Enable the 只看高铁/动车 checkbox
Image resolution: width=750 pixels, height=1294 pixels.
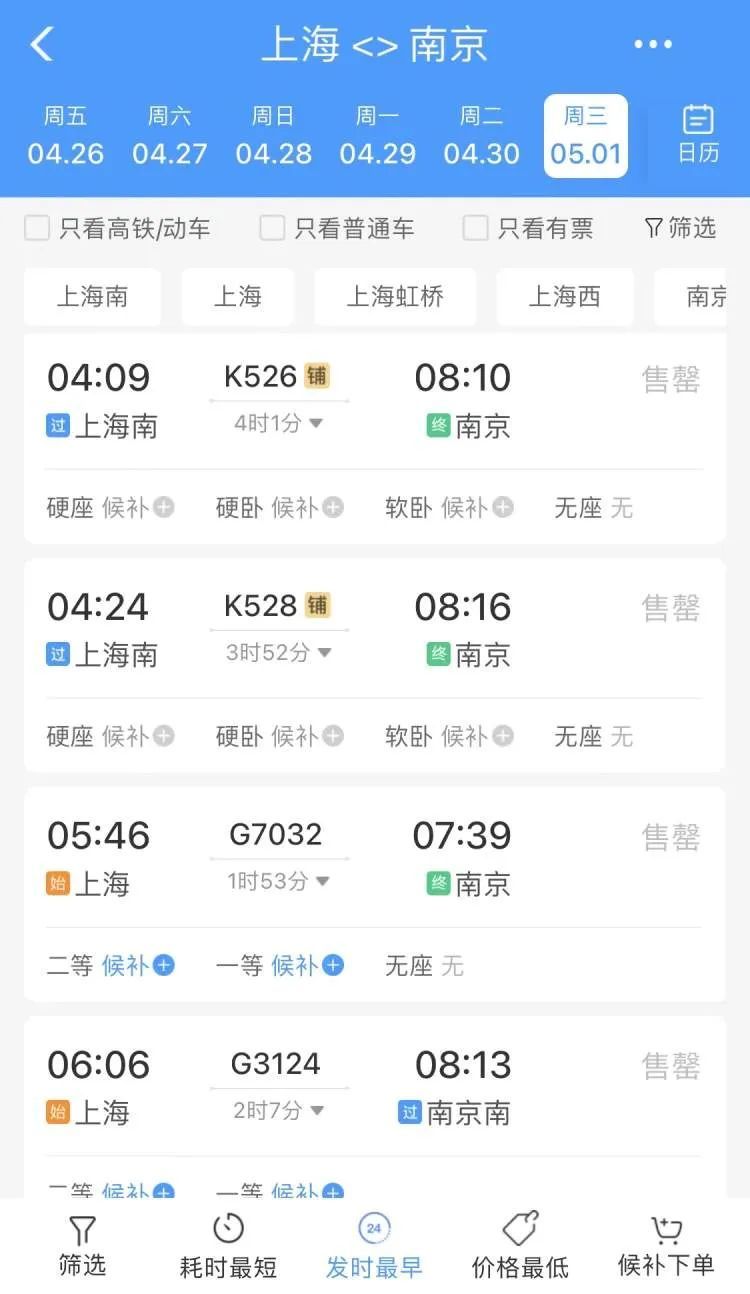point(37,228)
